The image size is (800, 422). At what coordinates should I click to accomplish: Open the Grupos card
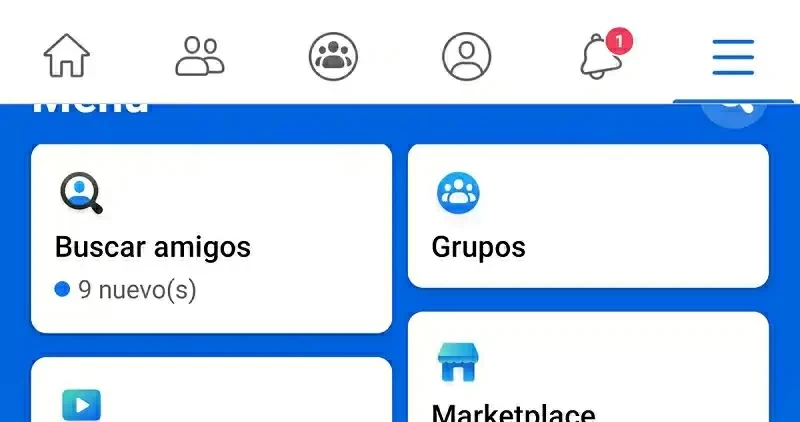coord(588,216)
